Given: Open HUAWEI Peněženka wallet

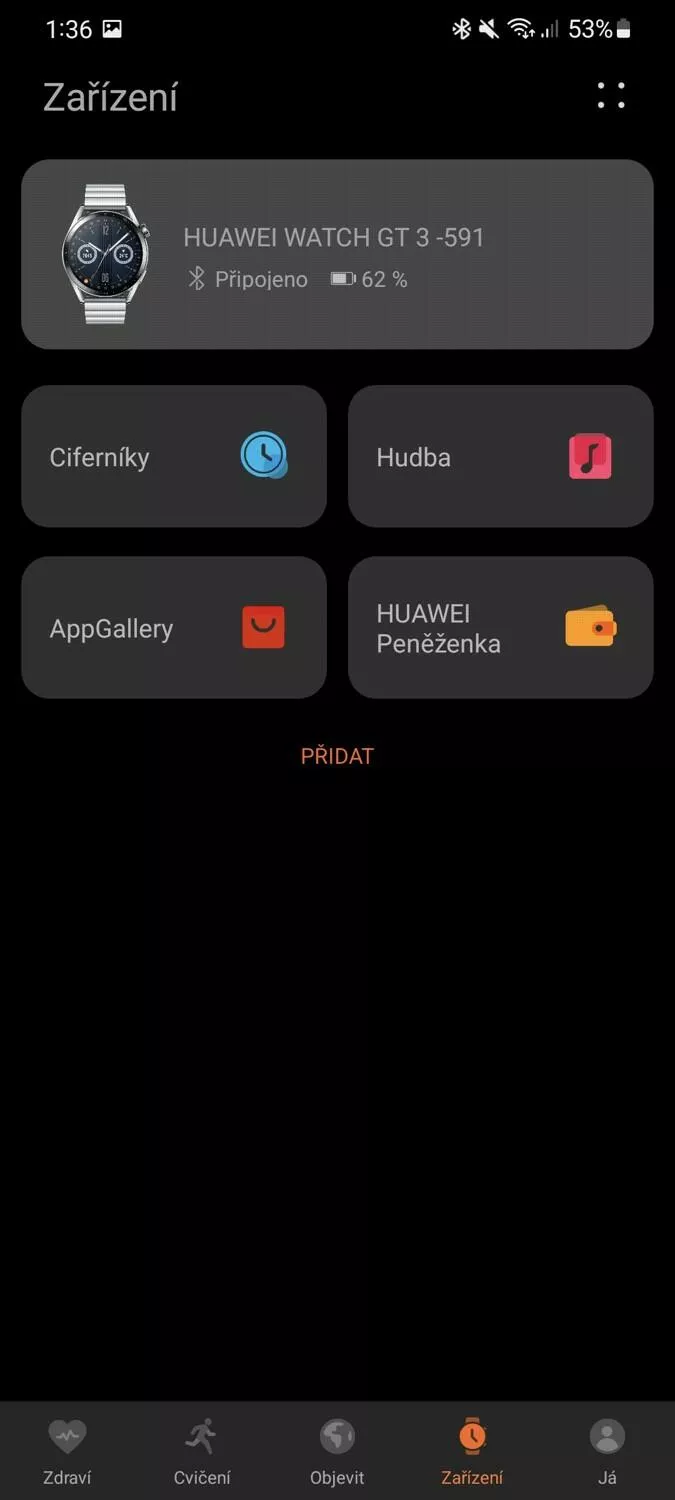Looking at the screenshot, I should (x=501, y=628).
